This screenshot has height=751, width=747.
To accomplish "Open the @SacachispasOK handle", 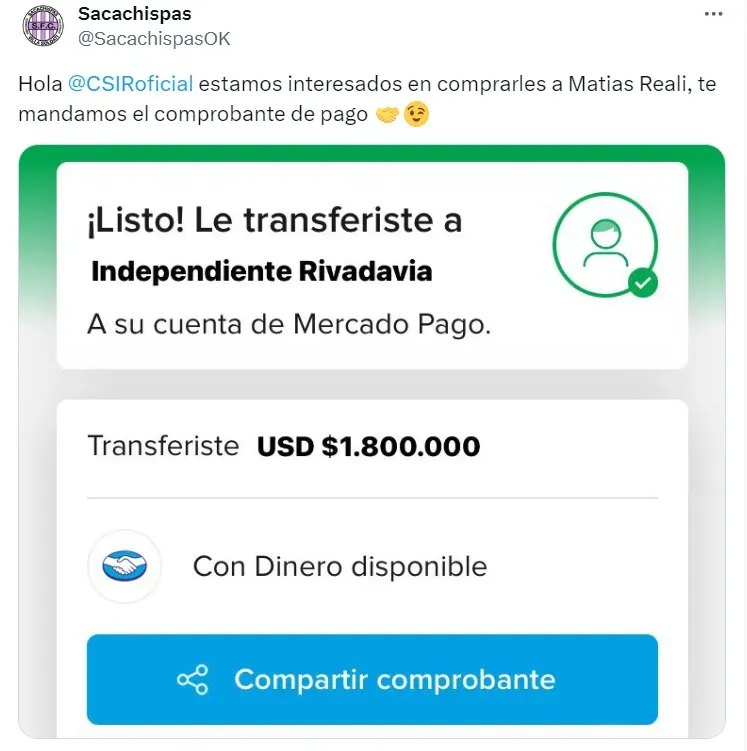I will click(154, 39).
